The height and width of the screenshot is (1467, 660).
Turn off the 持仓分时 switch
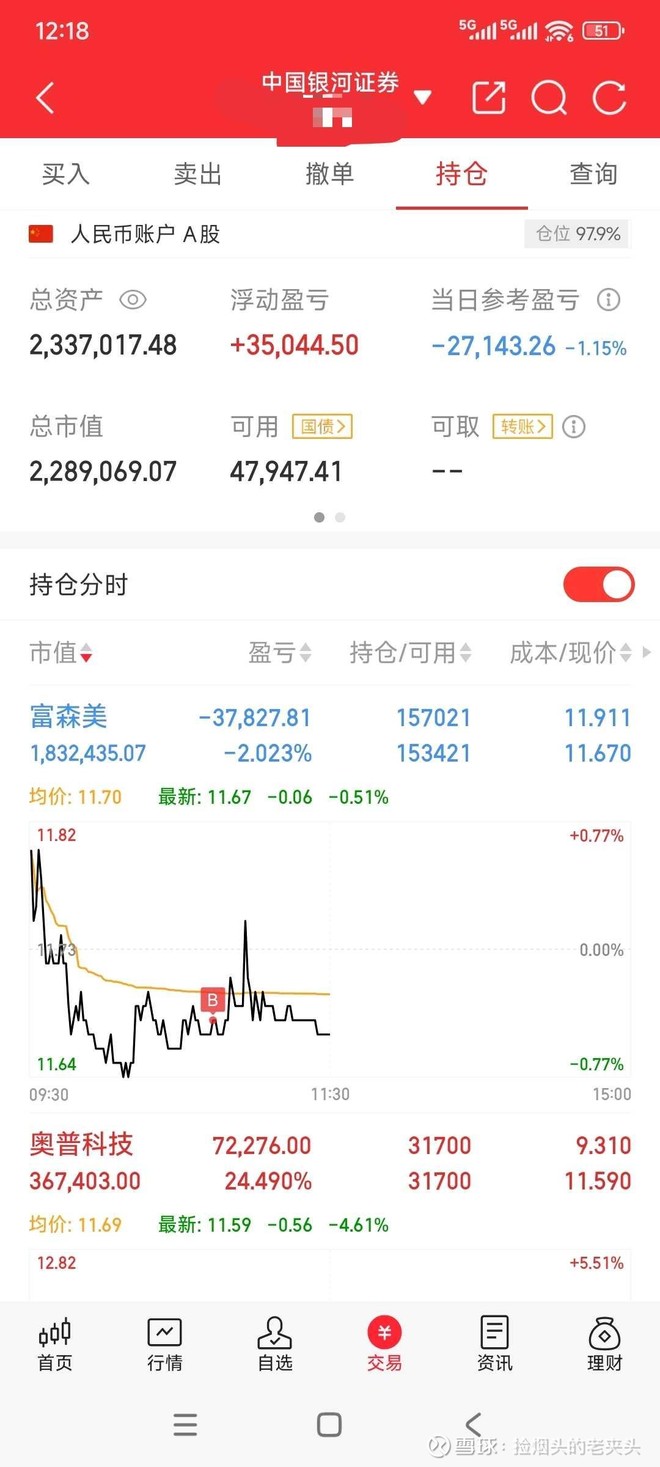click(598, 585)
